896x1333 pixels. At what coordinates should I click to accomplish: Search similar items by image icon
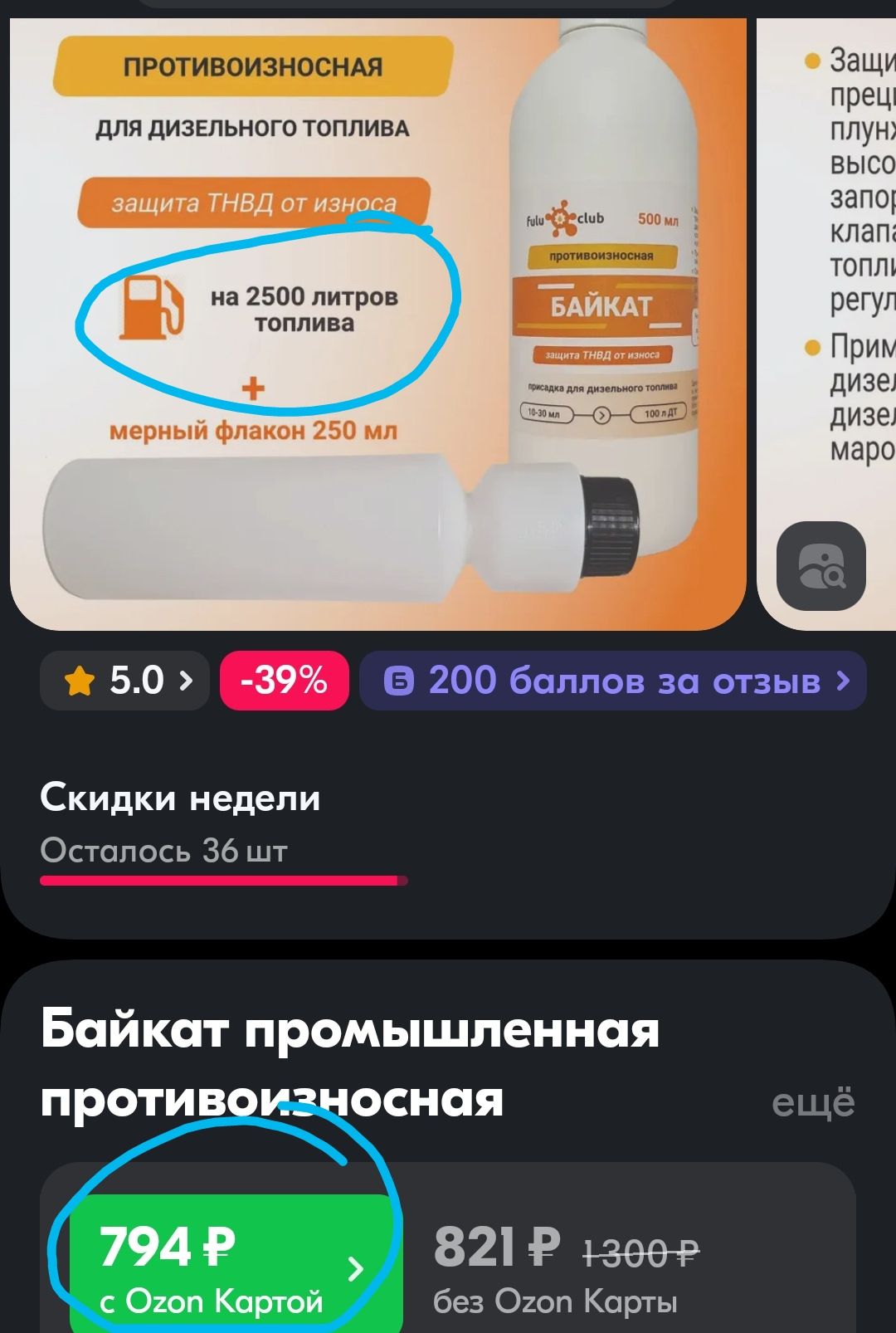[x=821, y=566]
